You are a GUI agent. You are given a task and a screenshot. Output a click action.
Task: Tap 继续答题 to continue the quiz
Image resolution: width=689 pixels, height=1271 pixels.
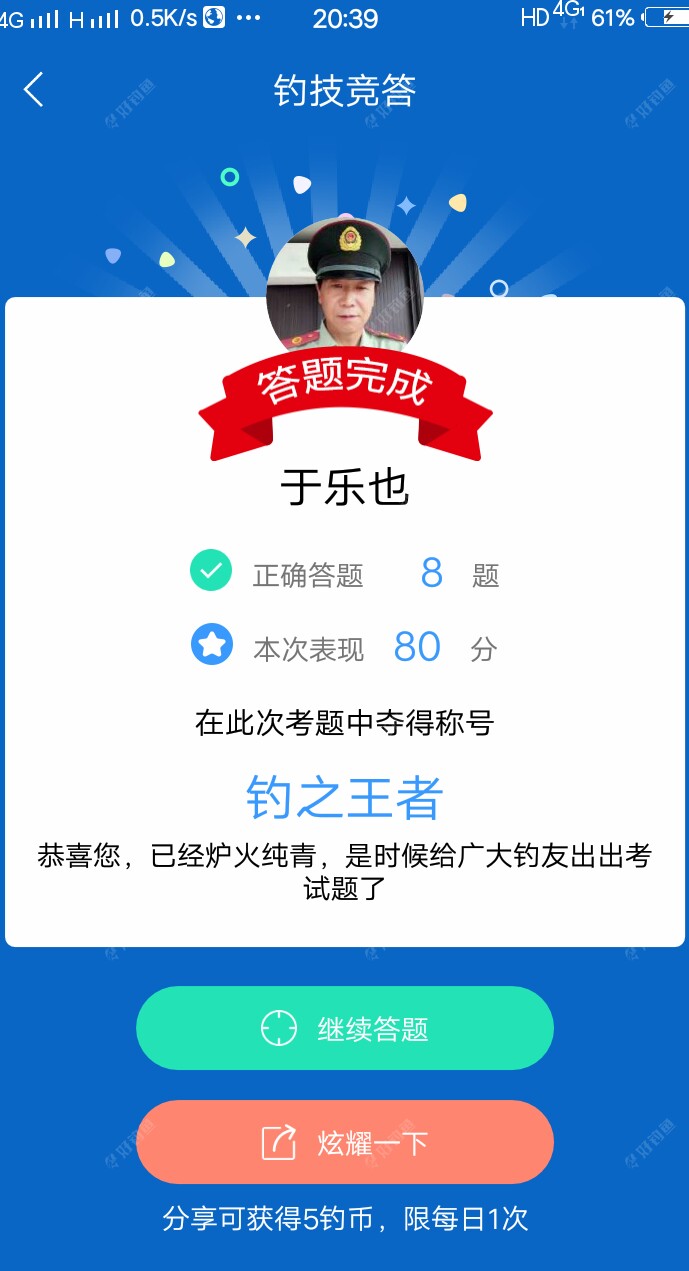tap(345, 1028)
